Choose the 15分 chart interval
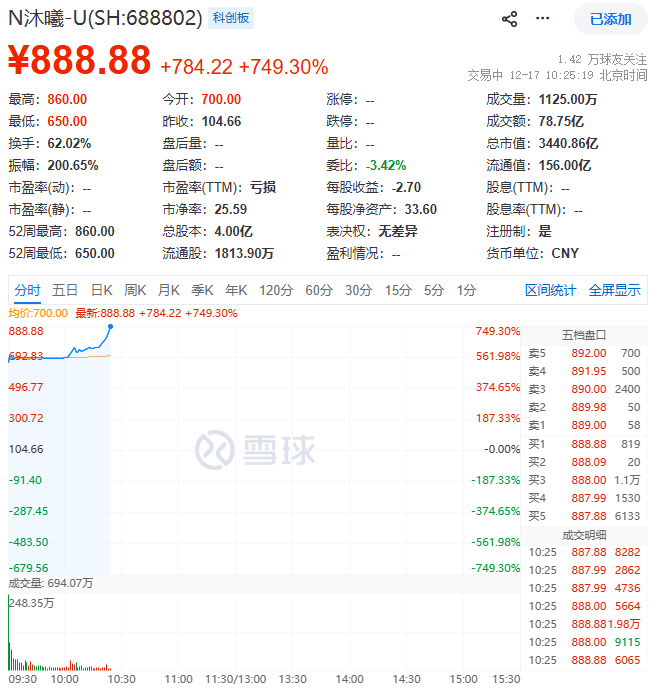Screen dimensions: 669x691 click(398, 290)
